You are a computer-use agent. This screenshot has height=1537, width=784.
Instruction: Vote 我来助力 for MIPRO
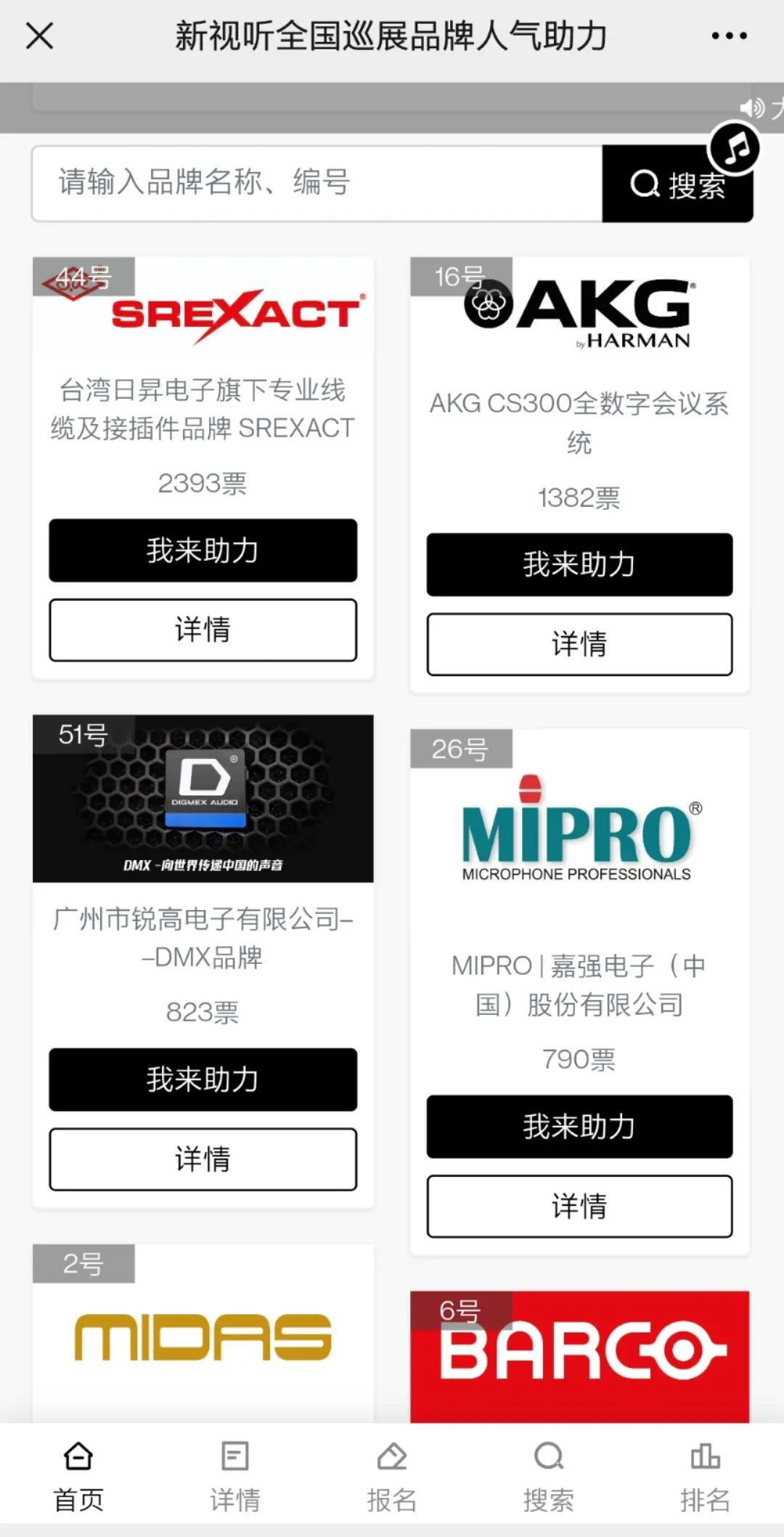(579, 1127)
